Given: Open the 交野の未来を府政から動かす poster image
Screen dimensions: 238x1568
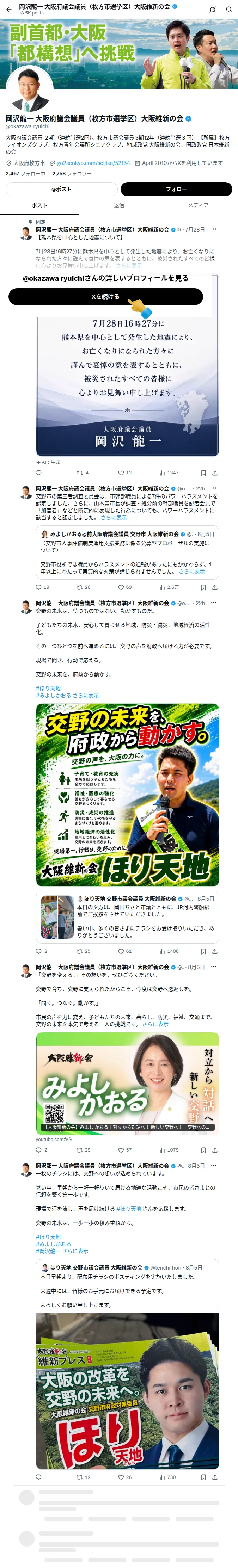Looking at the screenshot, I should tap(127, 795).
